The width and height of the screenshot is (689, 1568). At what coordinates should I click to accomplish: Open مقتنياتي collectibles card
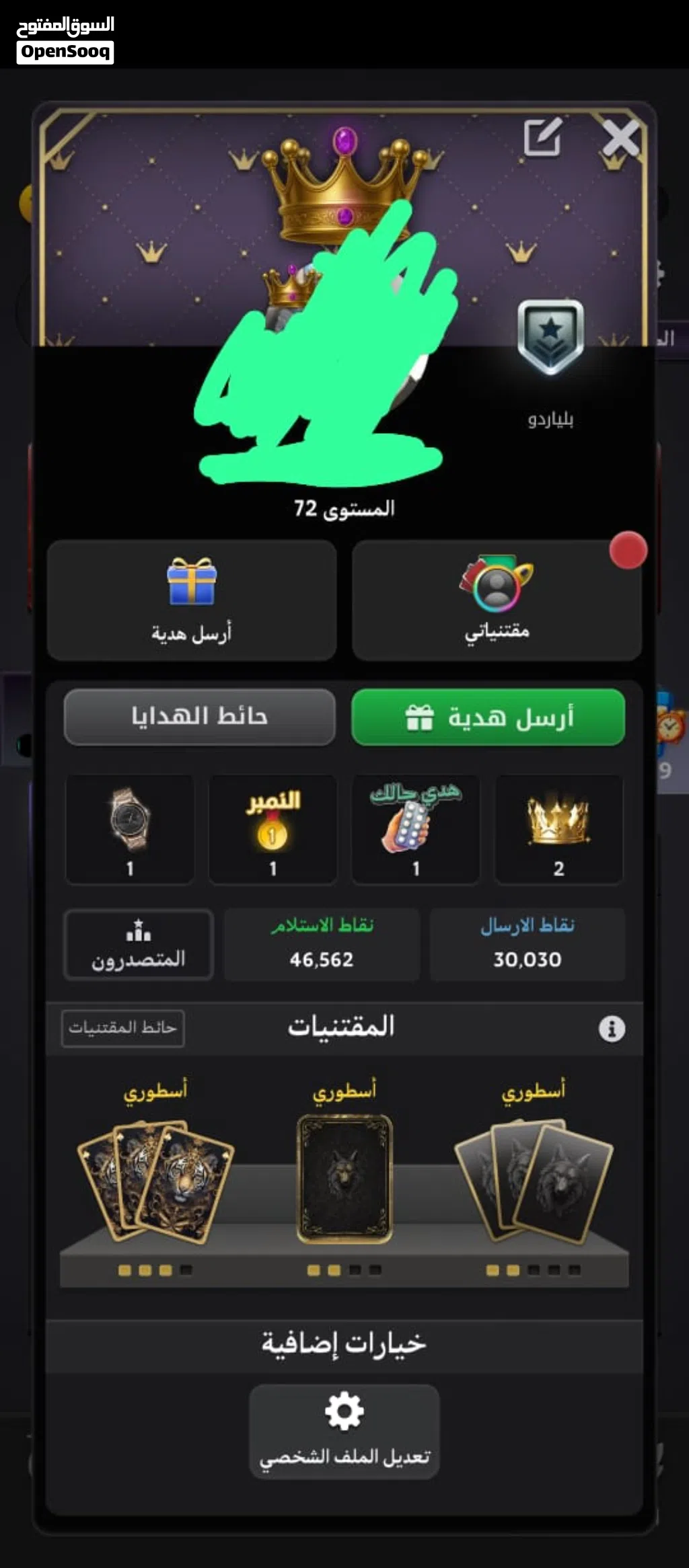pyautogui.click(x=497, y=600)
